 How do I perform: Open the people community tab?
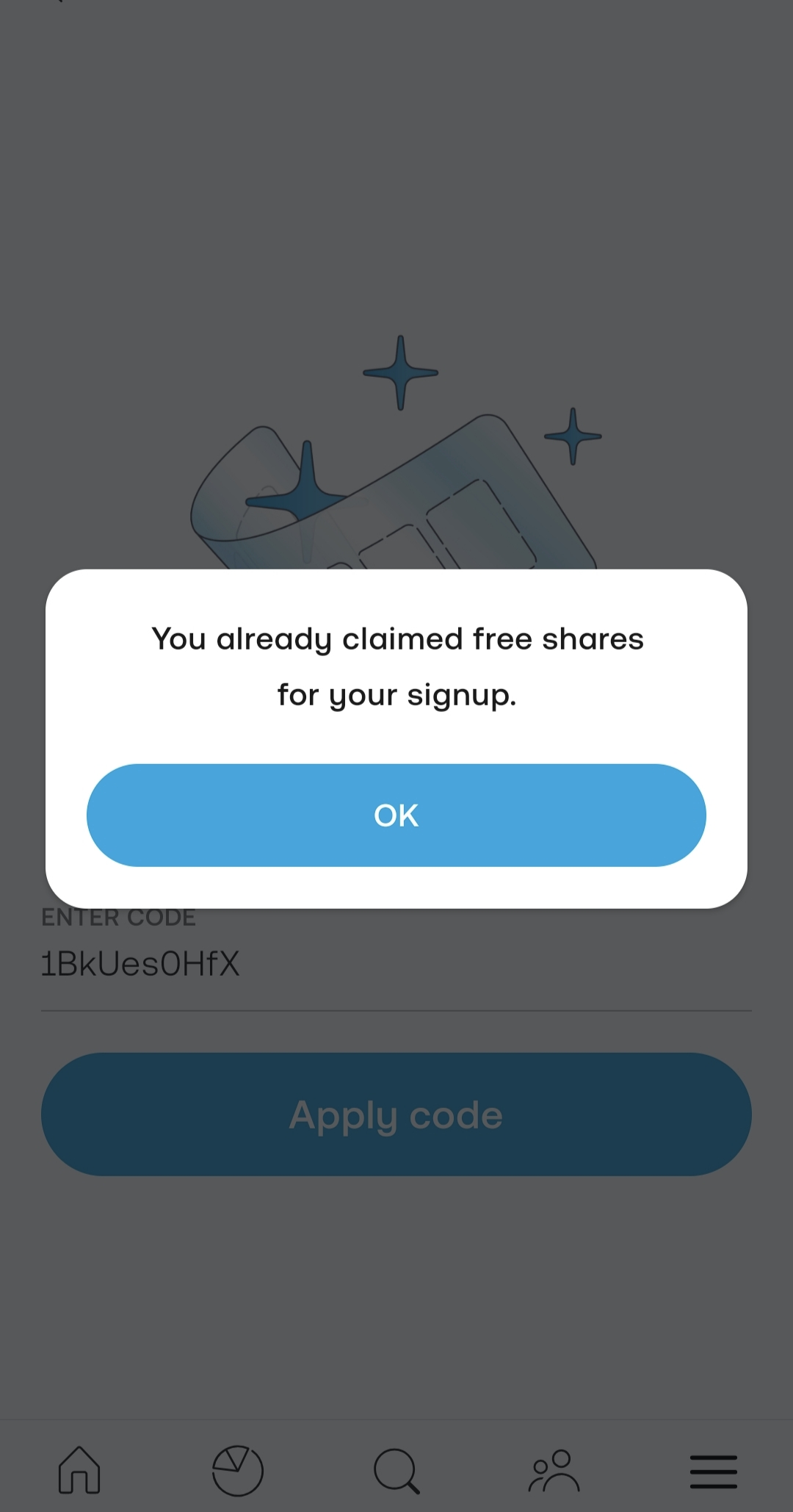[555, 1470]
